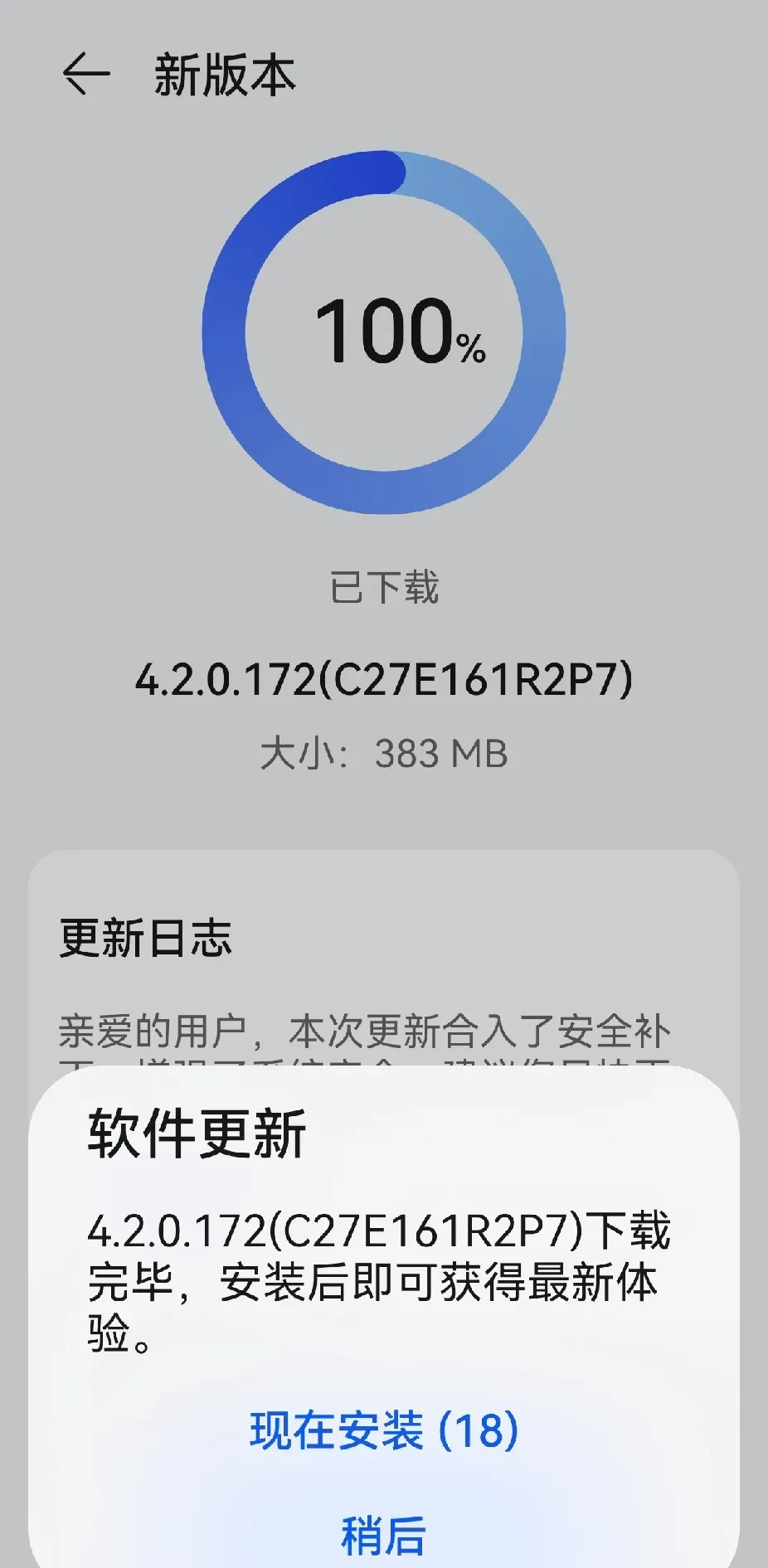
Task: Choose 稍后 to postpone the update
Action: click(384, 1534)
